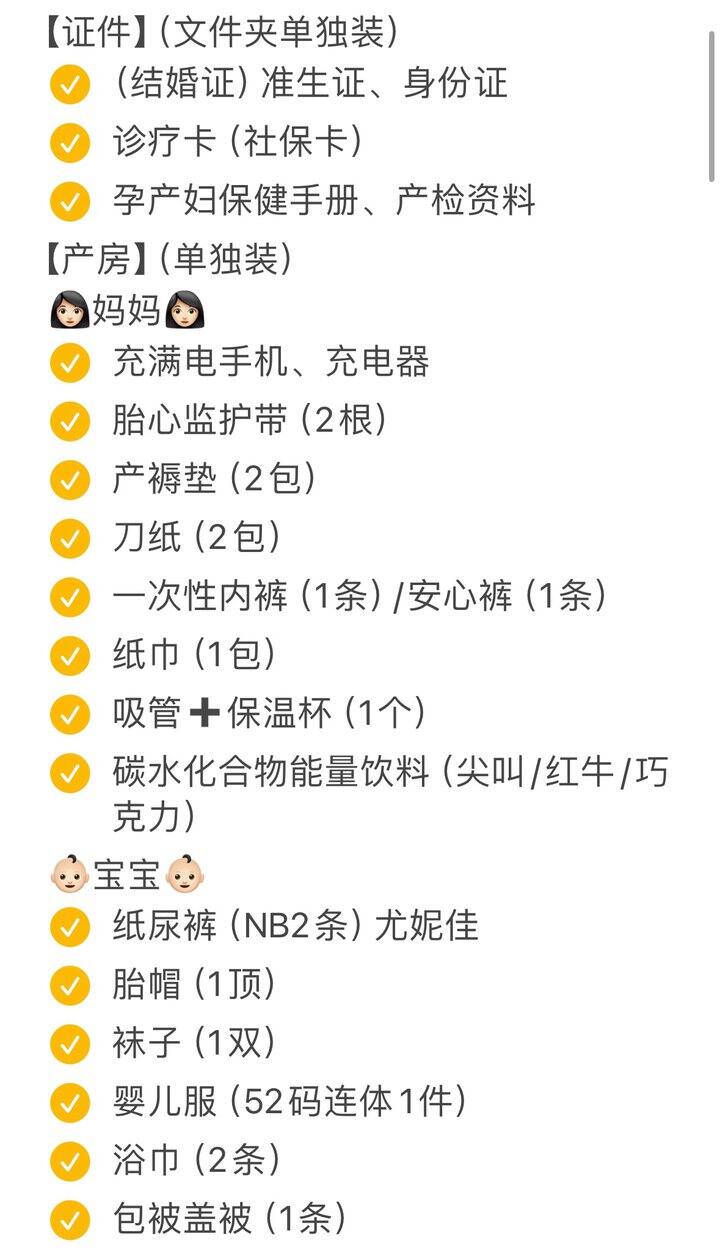
Task: Toggle the 刀纸 (2包) checkbox
Action: (70, 539)
